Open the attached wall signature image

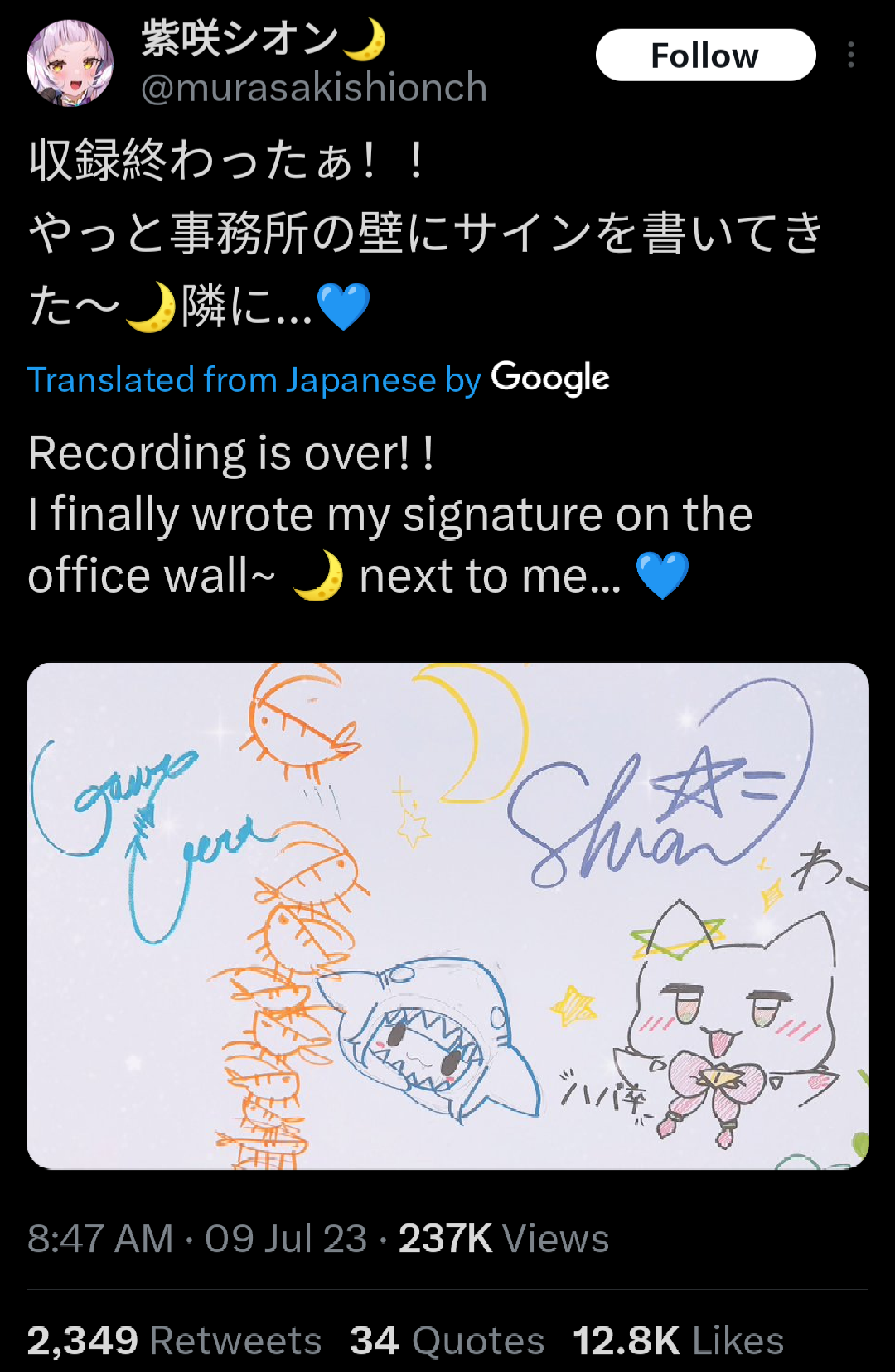[x=447, y=915]
